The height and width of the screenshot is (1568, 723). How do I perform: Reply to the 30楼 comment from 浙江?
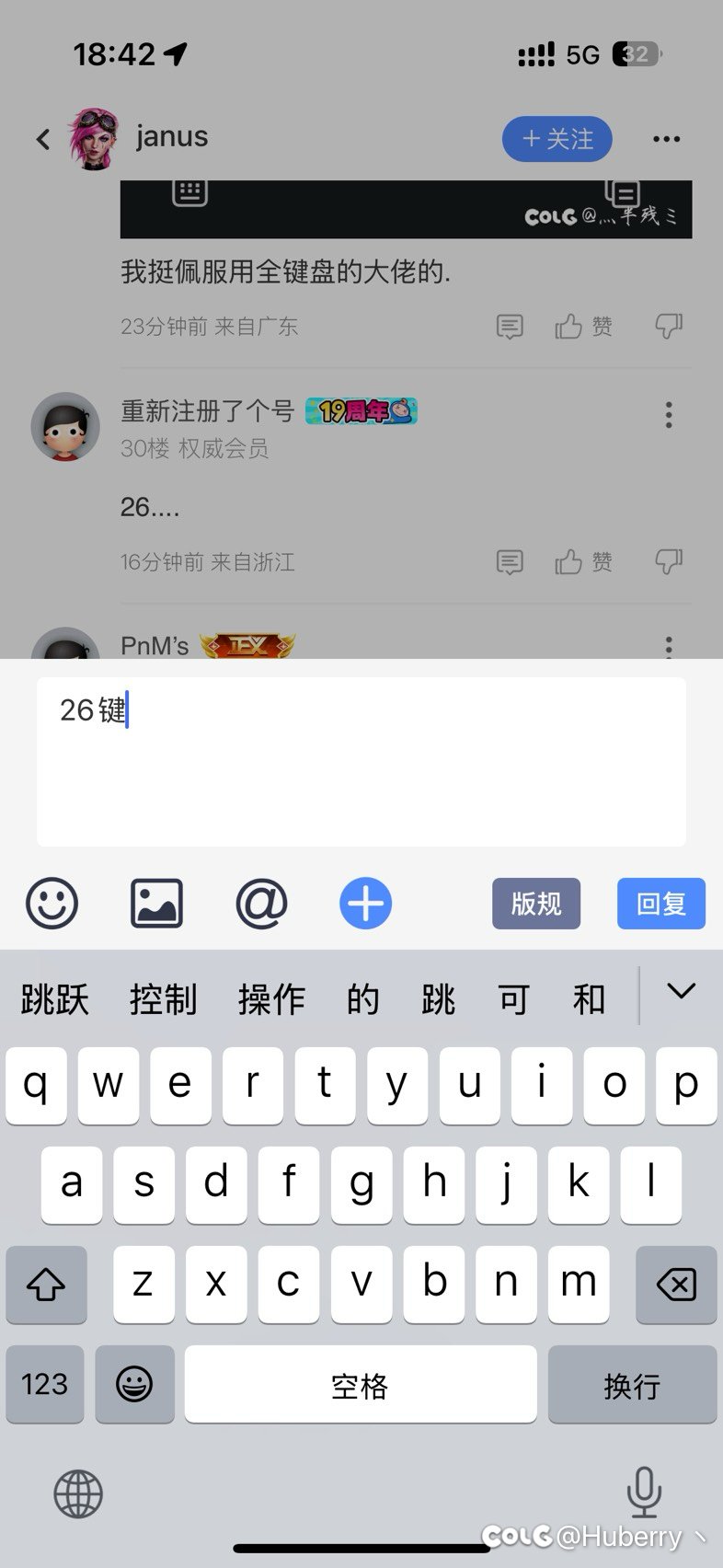tap(509, 561)
